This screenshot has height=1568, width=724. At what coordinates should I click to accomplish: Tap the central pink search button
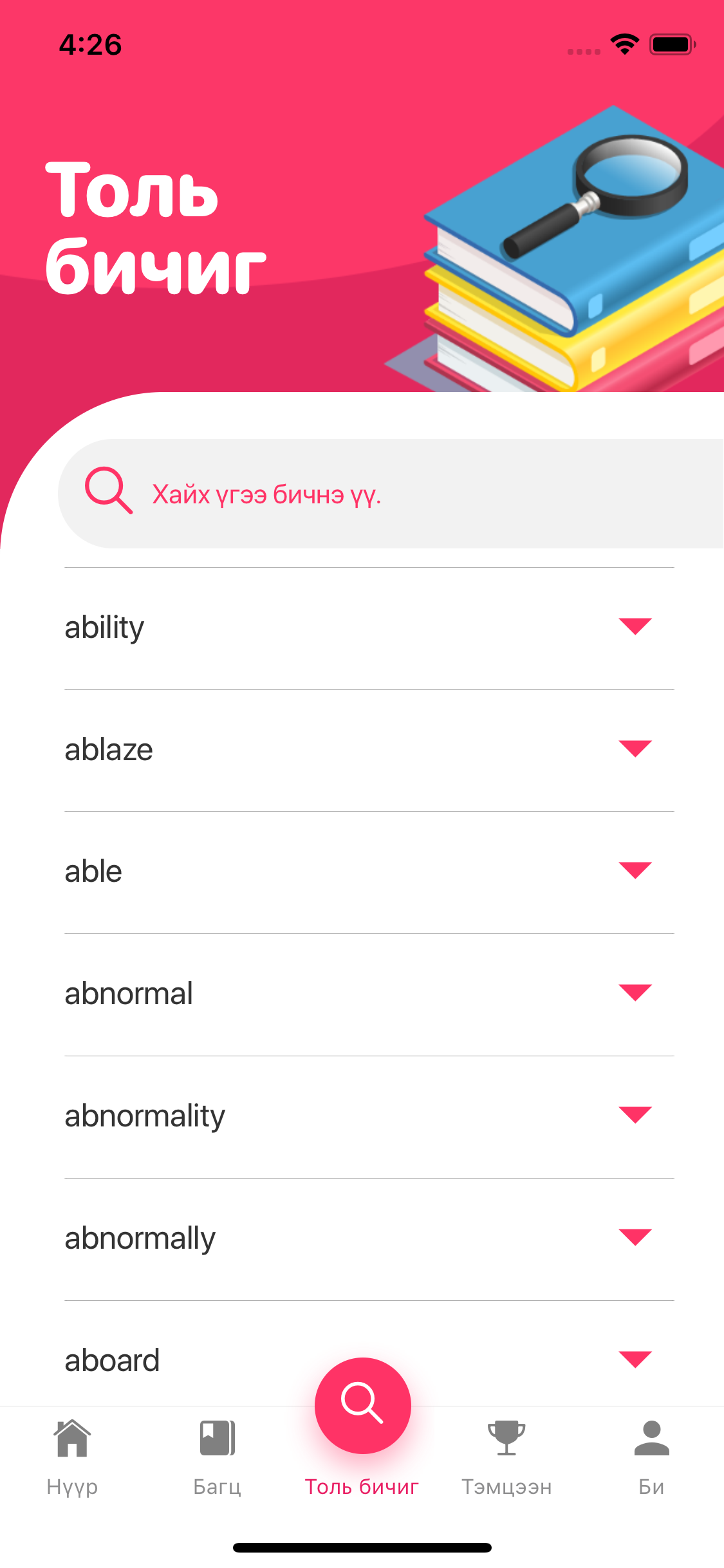362,1406
